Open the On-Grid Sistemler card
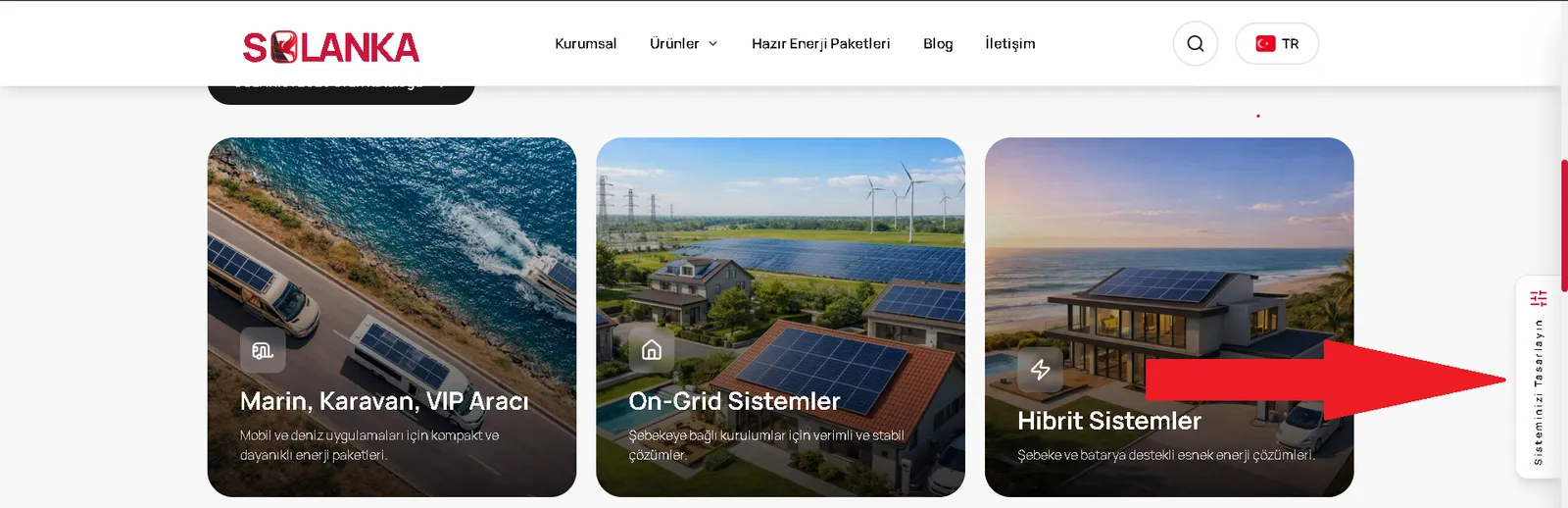The width and height of the screenshot is (1568, 508). click(780, 316)
